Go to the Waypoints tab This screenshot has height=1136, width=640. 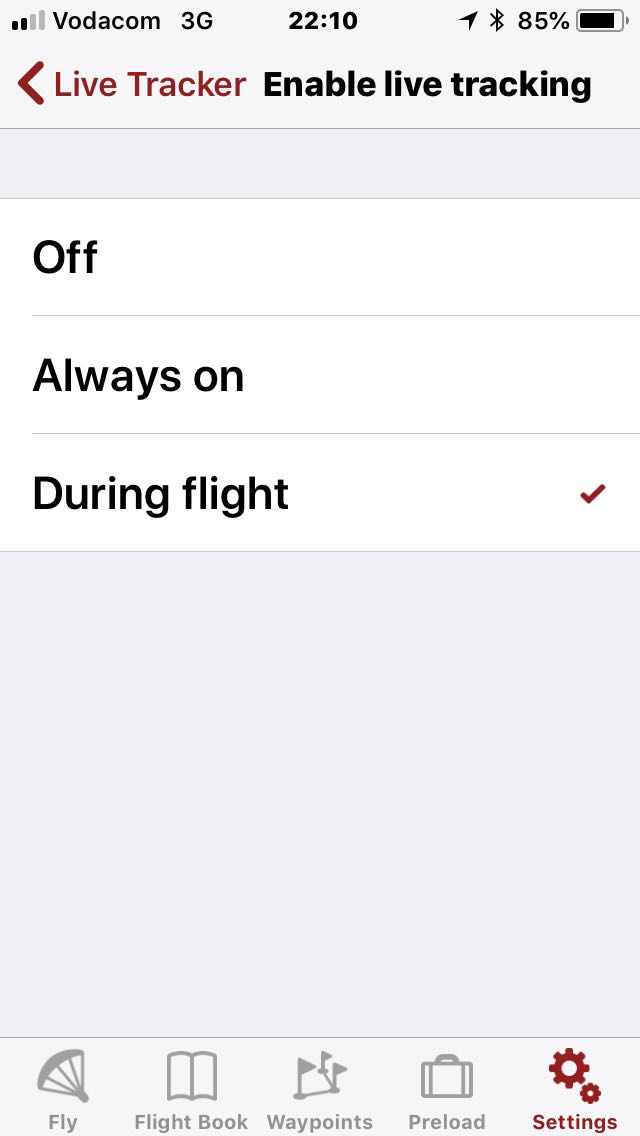(319, 1089)
